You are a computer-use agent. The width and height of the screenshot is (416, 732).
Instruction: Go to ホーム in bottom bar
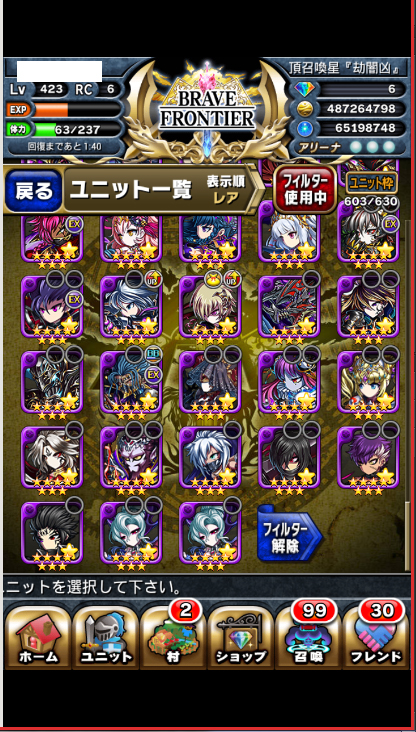point(37,638)
